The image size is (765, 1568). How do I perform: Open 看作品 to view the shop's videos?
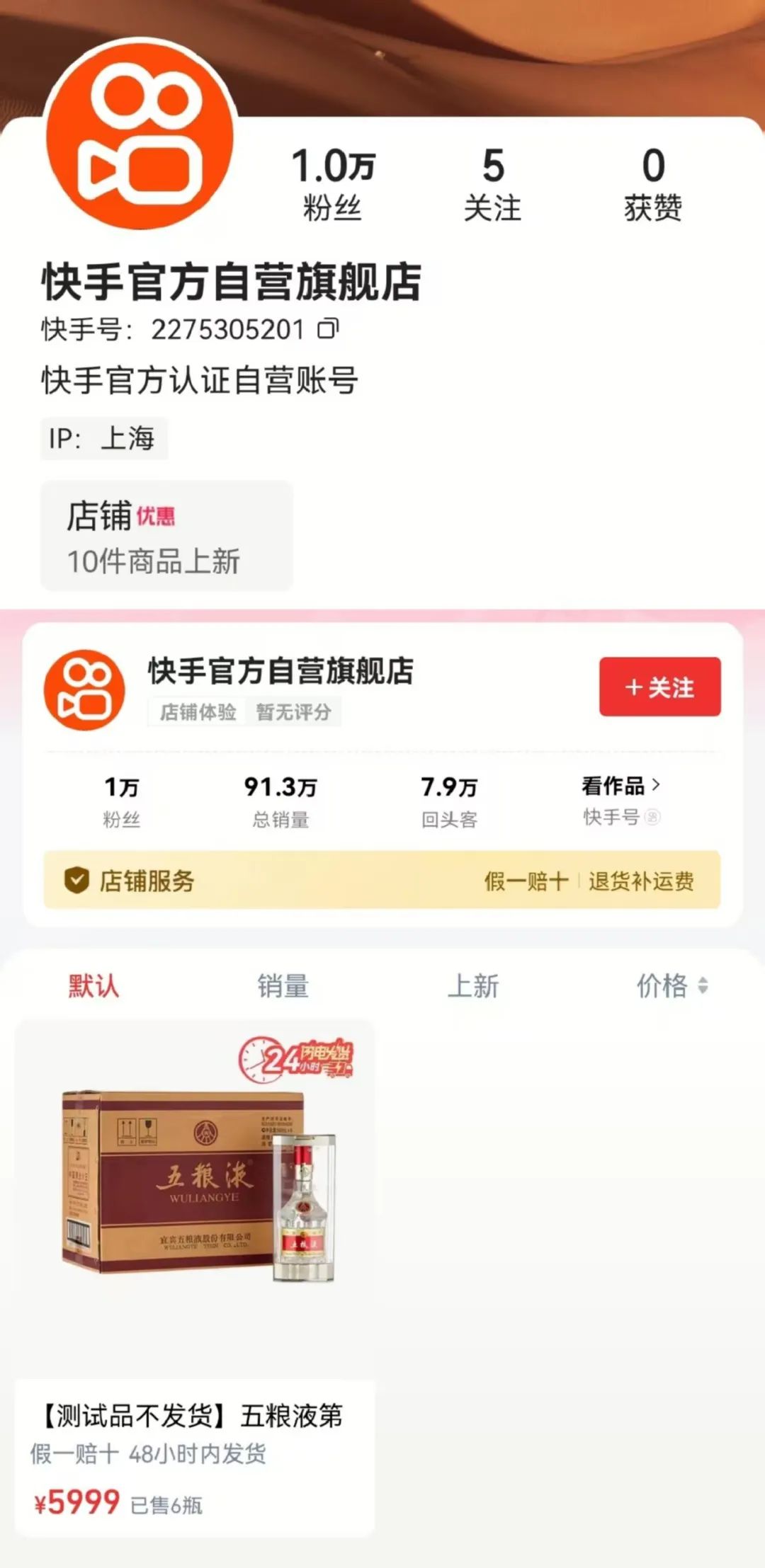[x=620, y=786]
